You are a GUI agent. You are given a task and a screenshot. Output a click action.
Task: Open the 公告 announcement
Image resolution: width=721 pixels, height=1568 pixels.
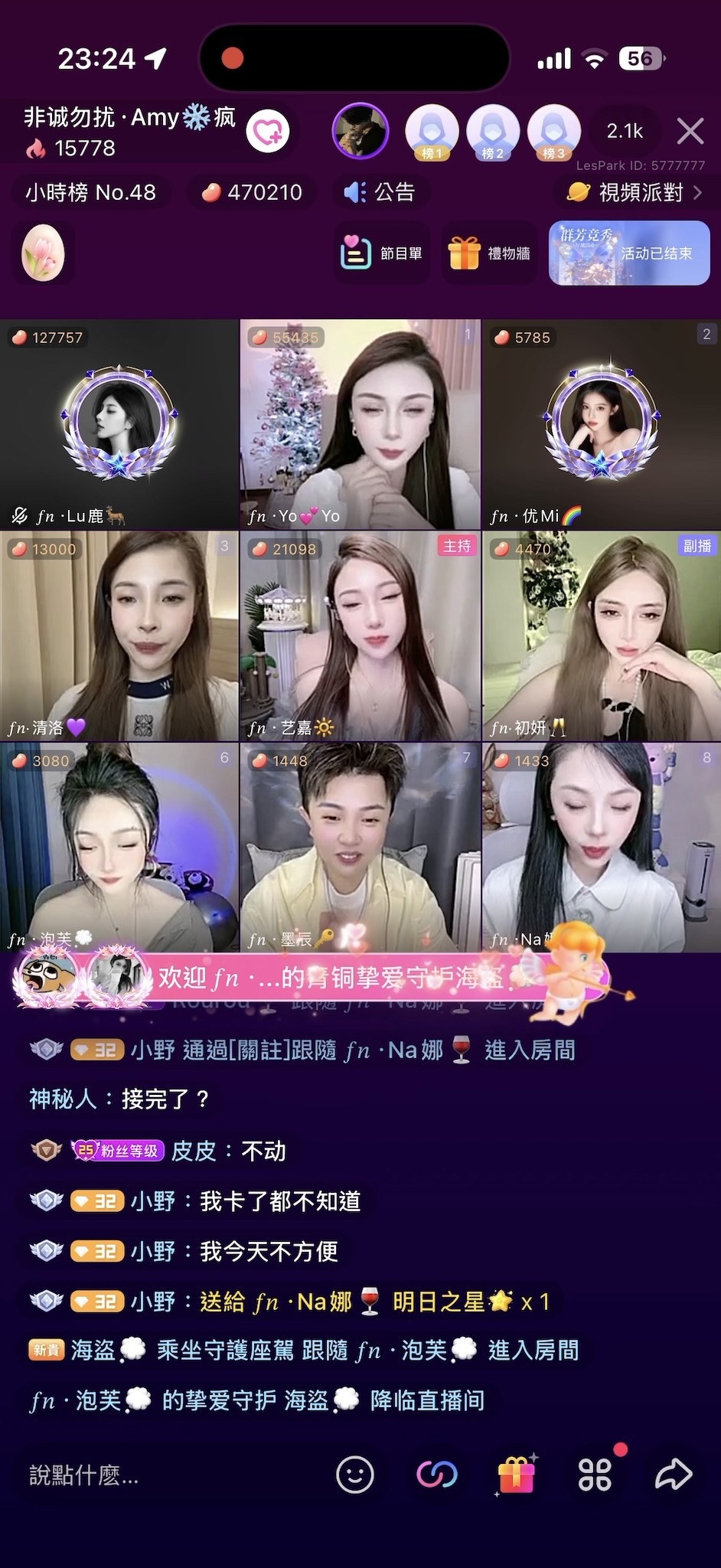(x=380, y=192)
